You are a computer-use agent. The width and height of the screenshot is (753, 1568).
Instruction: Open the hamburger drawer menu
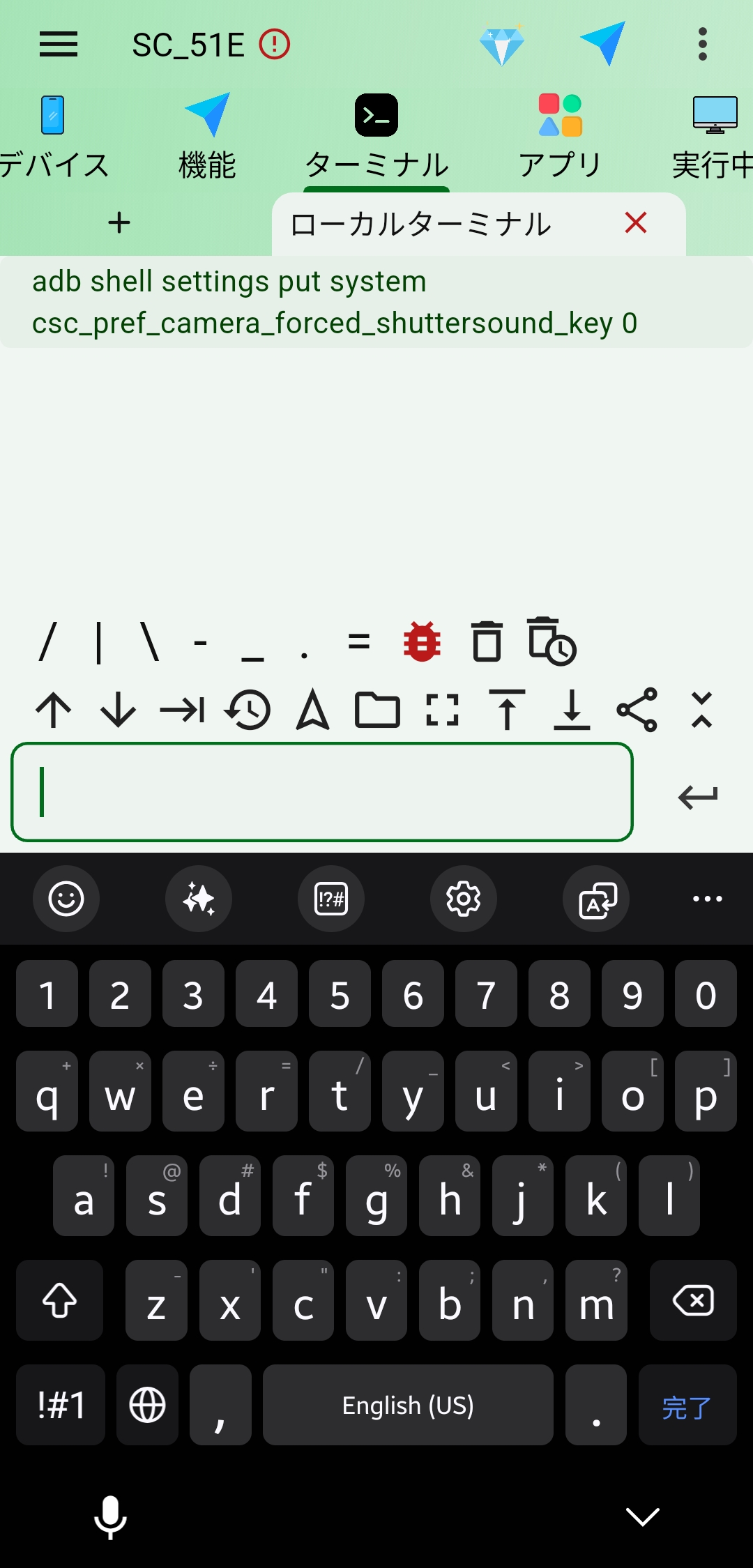(59, 45)
